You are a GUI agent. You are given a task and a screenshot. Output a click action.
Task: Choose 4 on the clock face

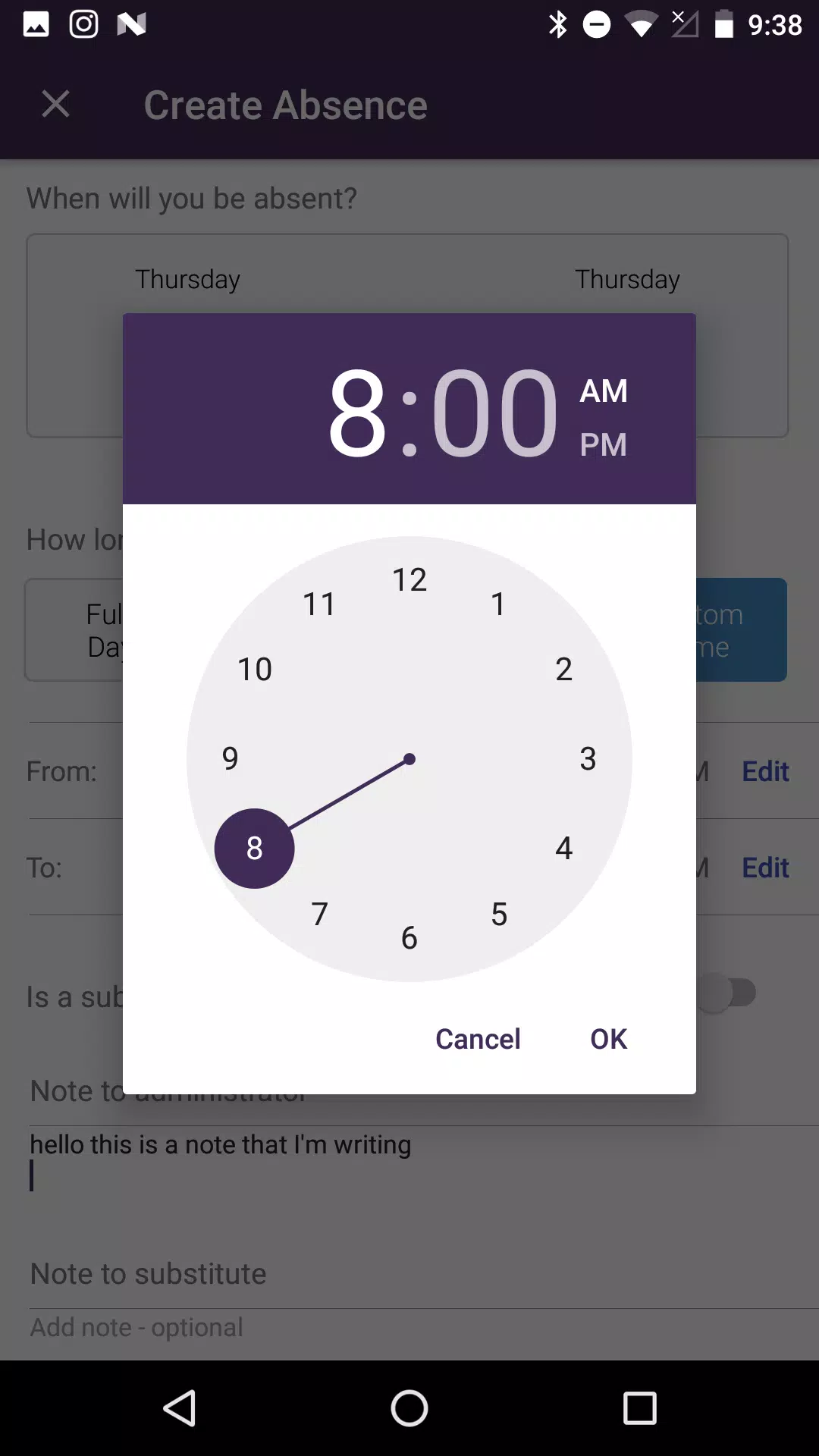point(564,848)
